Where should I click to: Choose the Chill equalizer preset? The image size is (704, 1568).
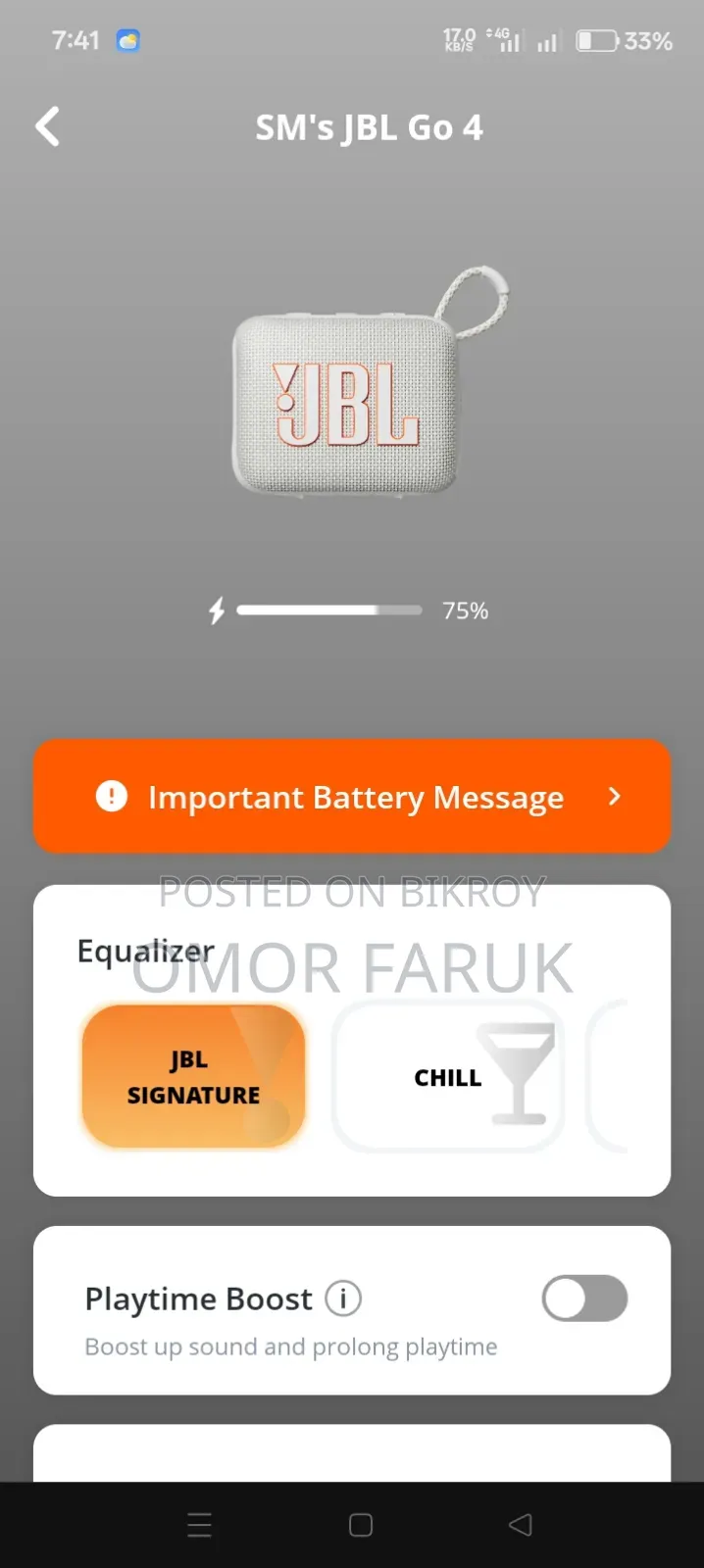(448, 1076)
